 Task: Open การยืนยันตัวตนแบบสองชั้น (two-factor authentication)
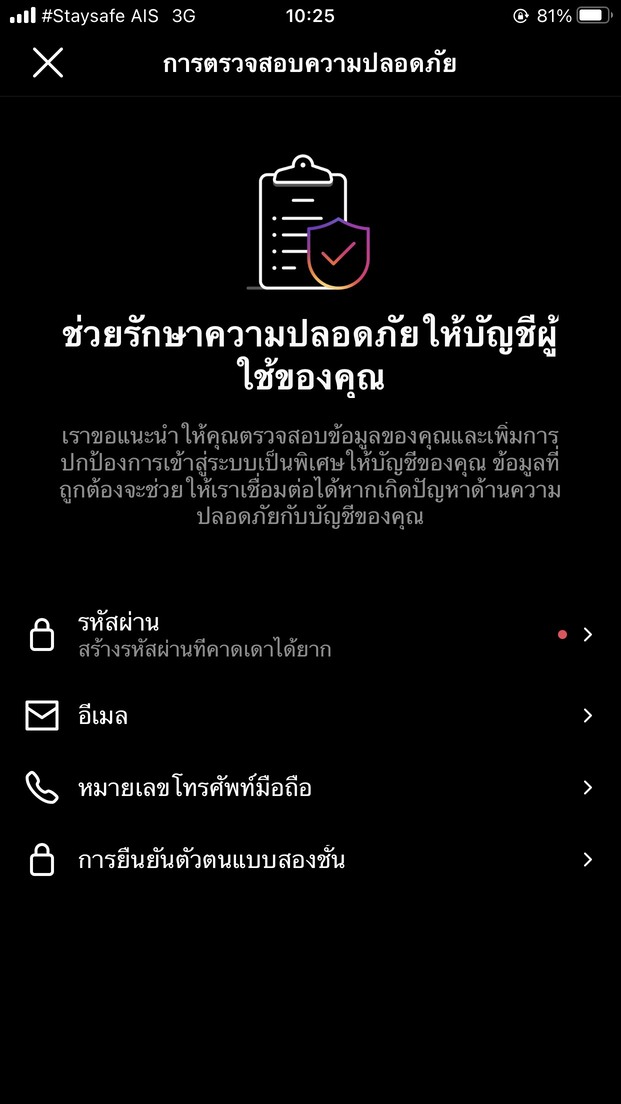click(x=310, y=860)
